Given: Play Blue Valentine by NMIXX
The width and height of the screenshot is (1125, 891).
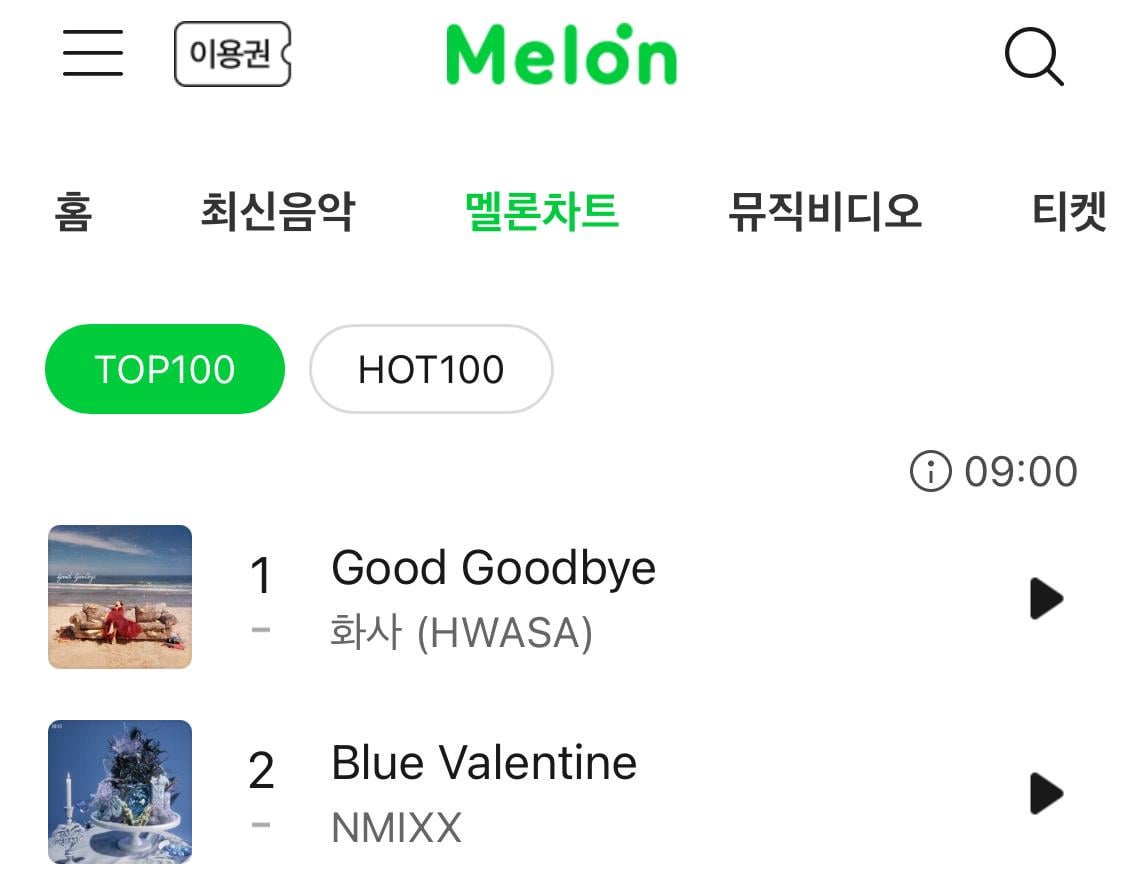Looking at the screenshot, I should (x=1046, y=793).
